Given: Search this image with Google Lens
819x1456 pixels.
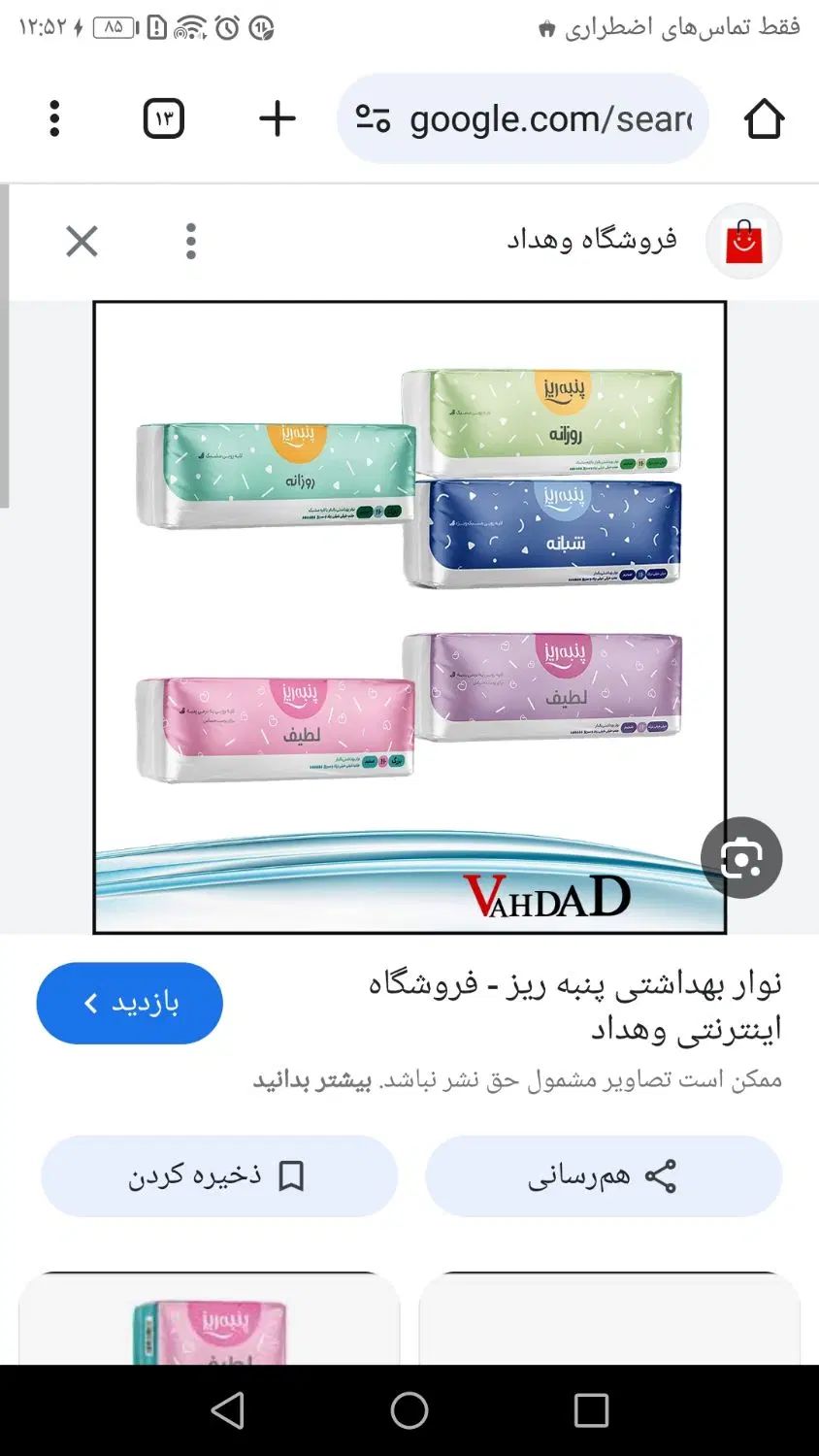Looking at the screenshot, I should point(741,858).
